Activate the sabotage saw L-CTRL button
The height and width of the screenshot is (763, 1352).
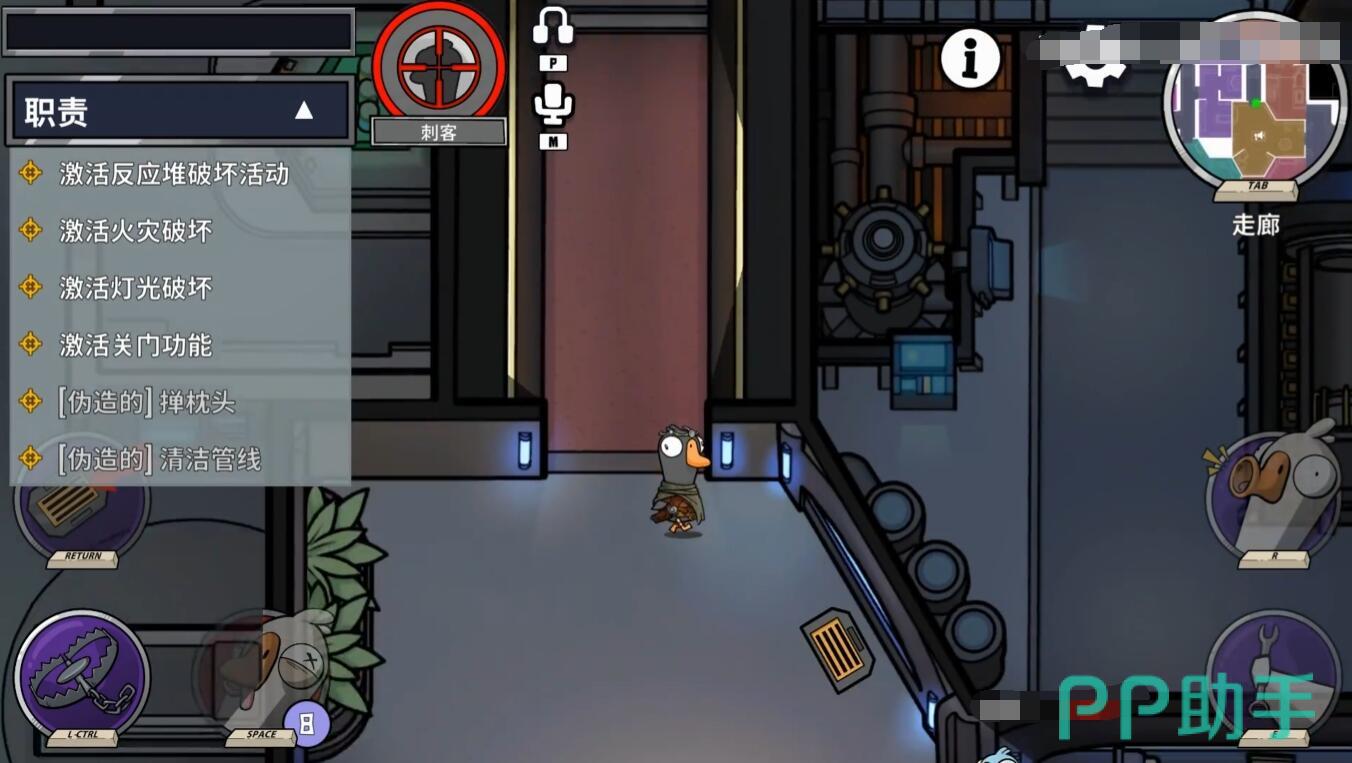click(82, 678)
